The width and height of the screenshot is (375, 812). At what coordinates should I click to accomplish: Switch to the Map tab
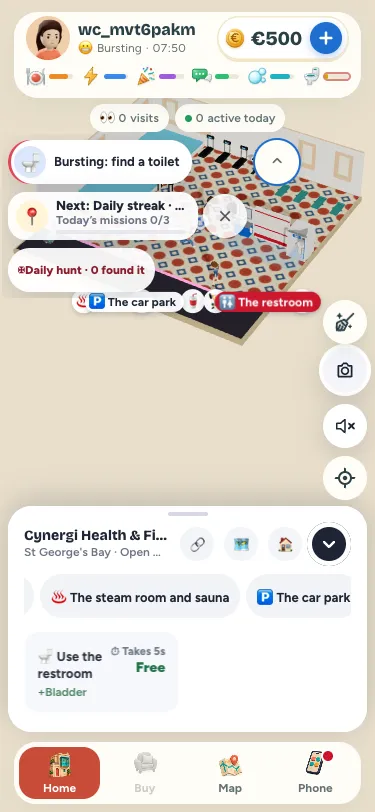pyautogui.click(x=230, y=773)
